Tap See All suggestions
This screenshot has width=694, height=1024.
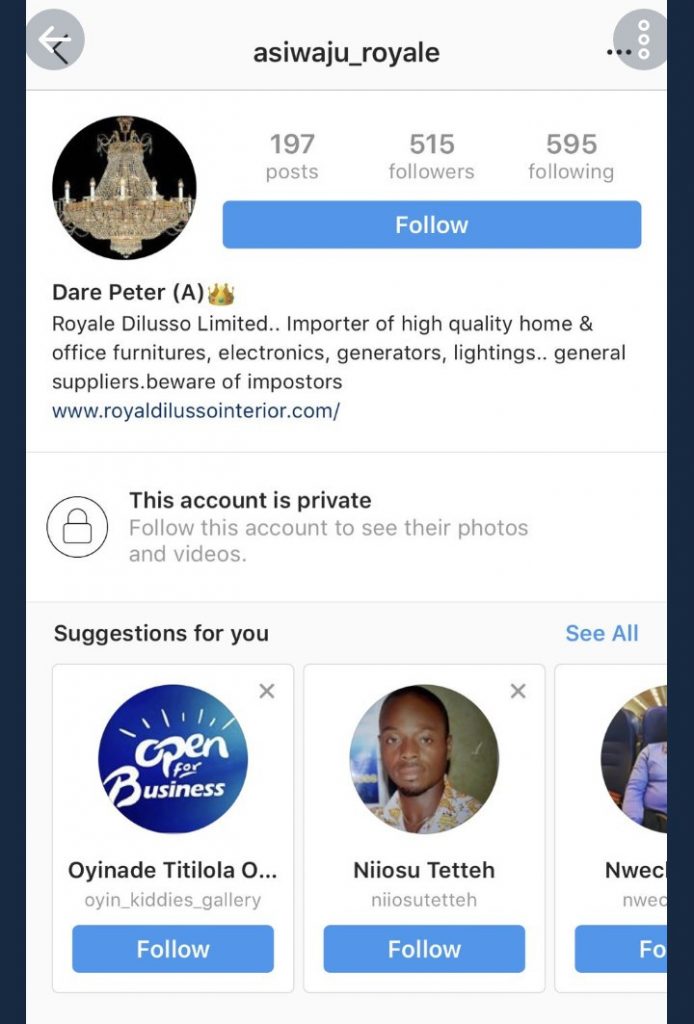601,633
